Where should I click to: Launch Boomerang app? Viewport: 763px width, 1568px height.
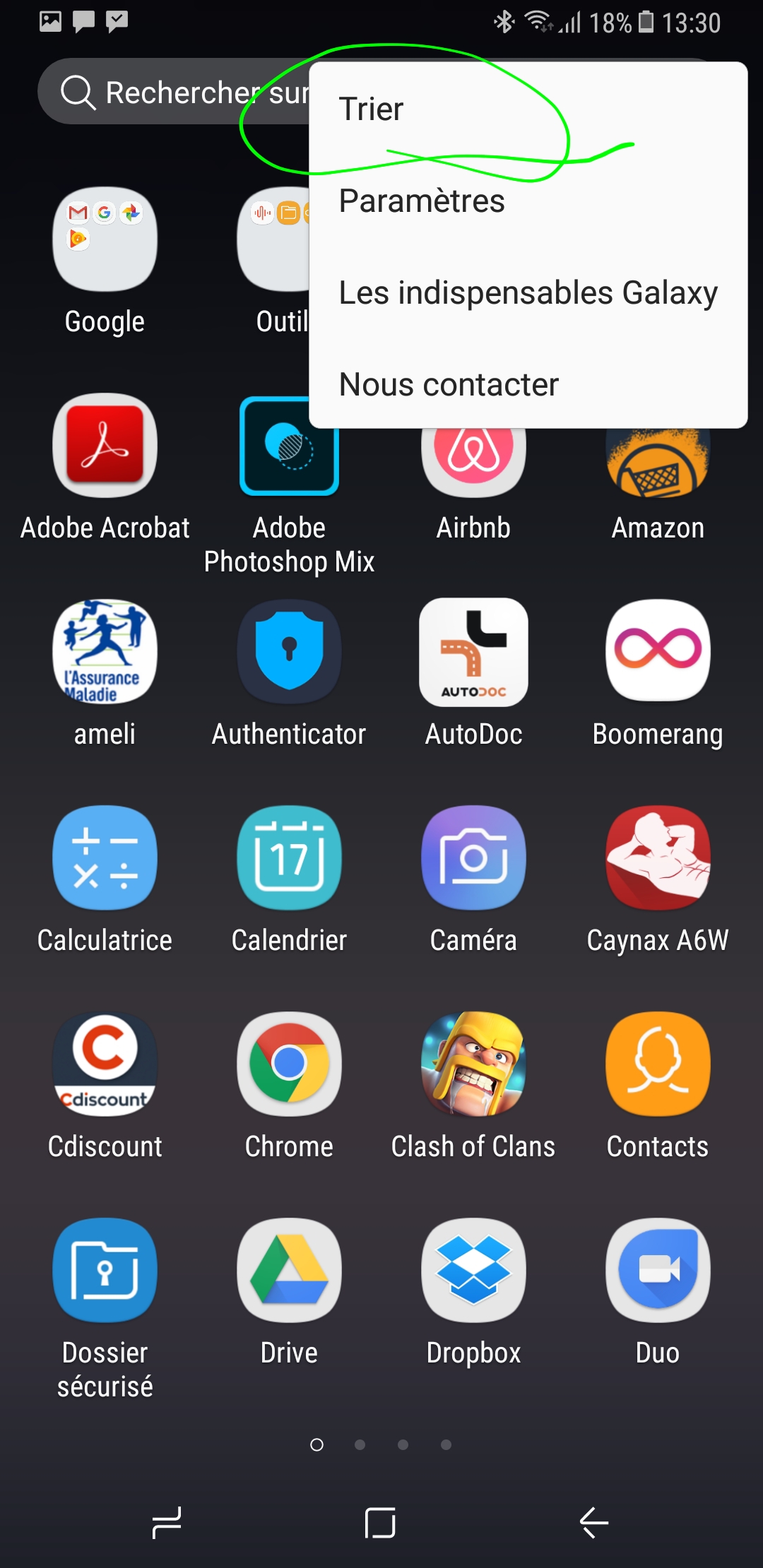pyautogui.click(x=658, y=653)
